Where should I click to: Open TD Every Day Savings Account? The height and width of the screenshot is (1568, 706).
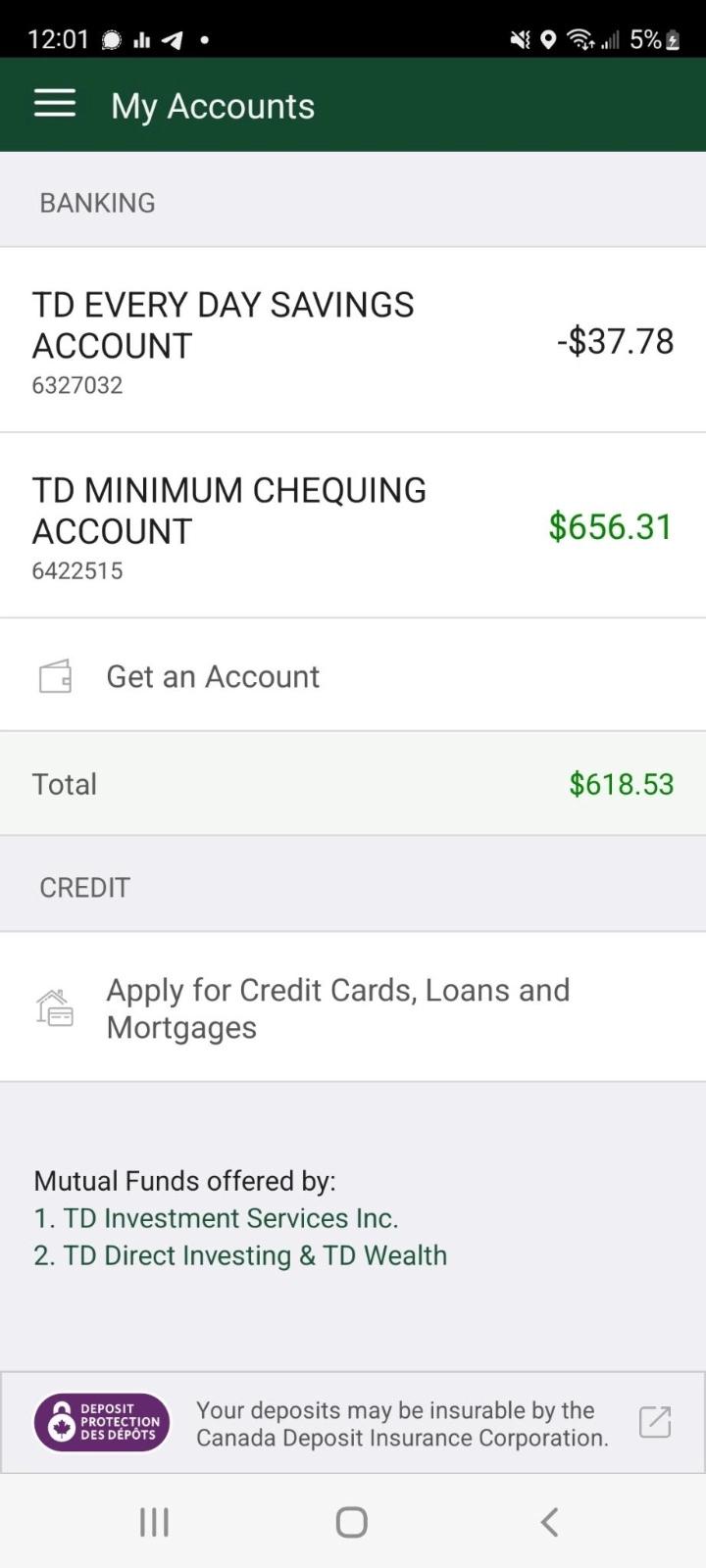(x=353, y=340)
